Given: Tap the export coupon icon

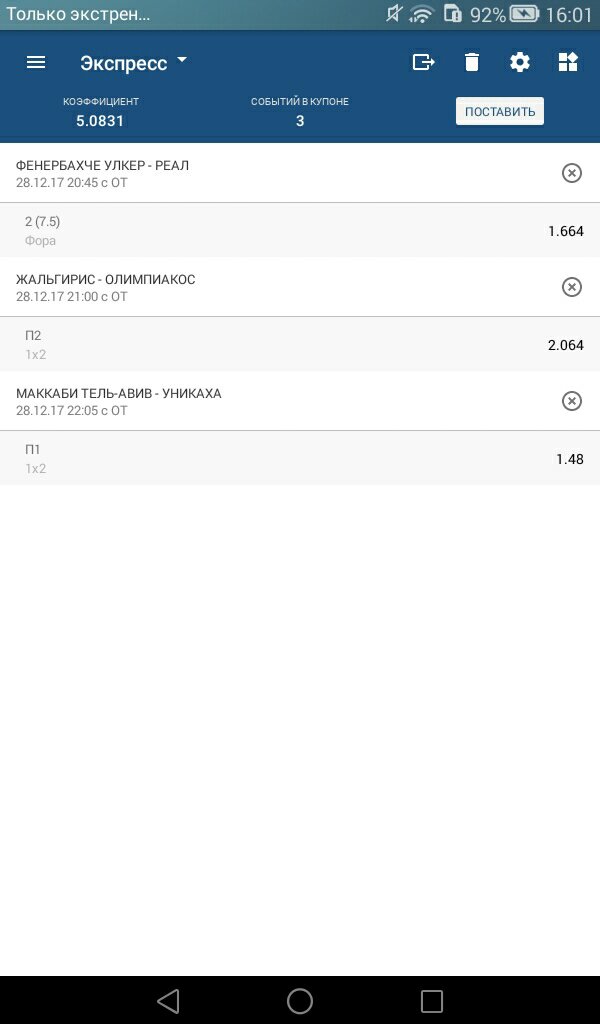Looking at the screenshot, I should (423, 63).
